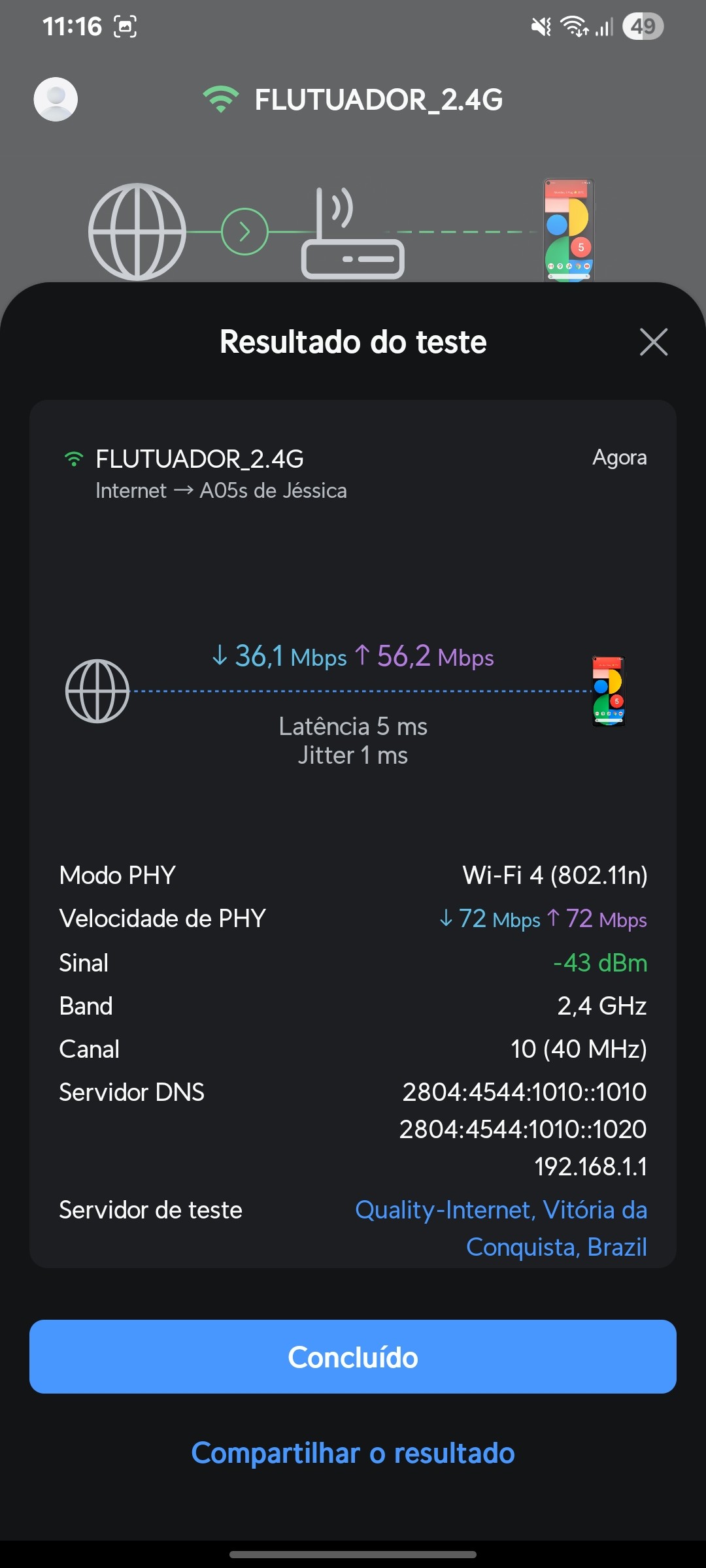Tap the Concluído button
This screenshot has height=1568, width=706.
353,1357
